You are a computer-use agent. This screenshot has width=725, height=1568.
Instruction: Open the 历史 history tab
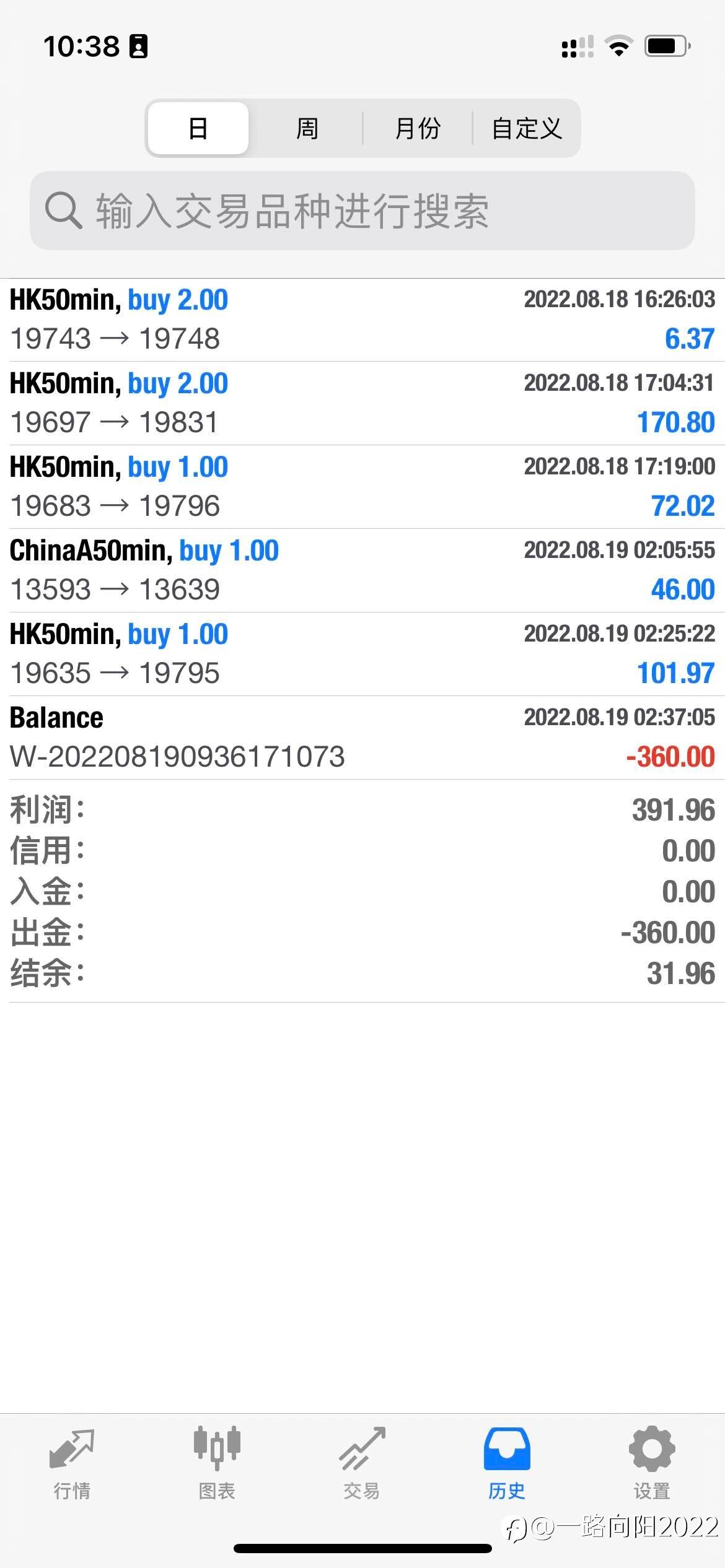click(507, 1464)
